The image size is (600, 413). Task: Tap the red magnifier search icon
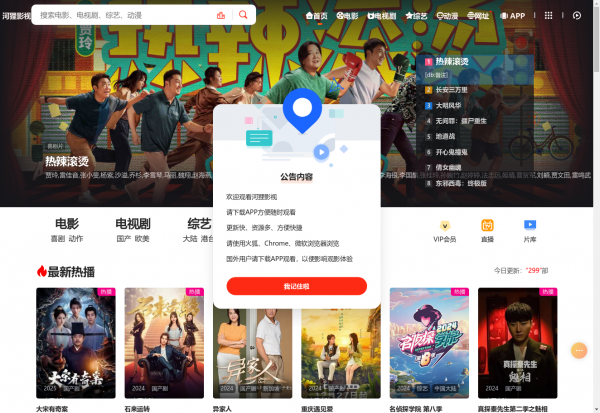coord(243,16)
